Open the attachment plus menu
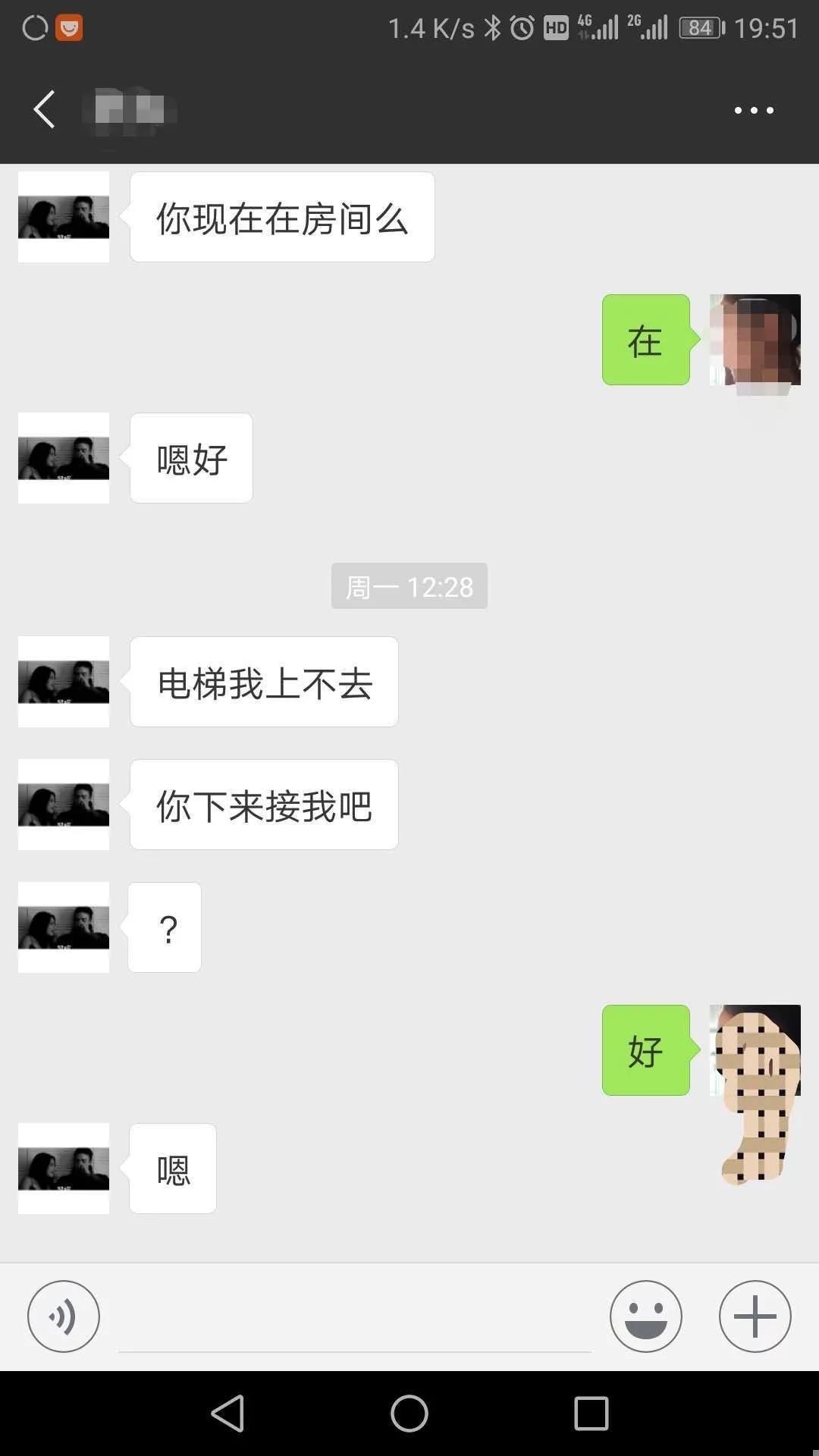 coord(754,1316)
